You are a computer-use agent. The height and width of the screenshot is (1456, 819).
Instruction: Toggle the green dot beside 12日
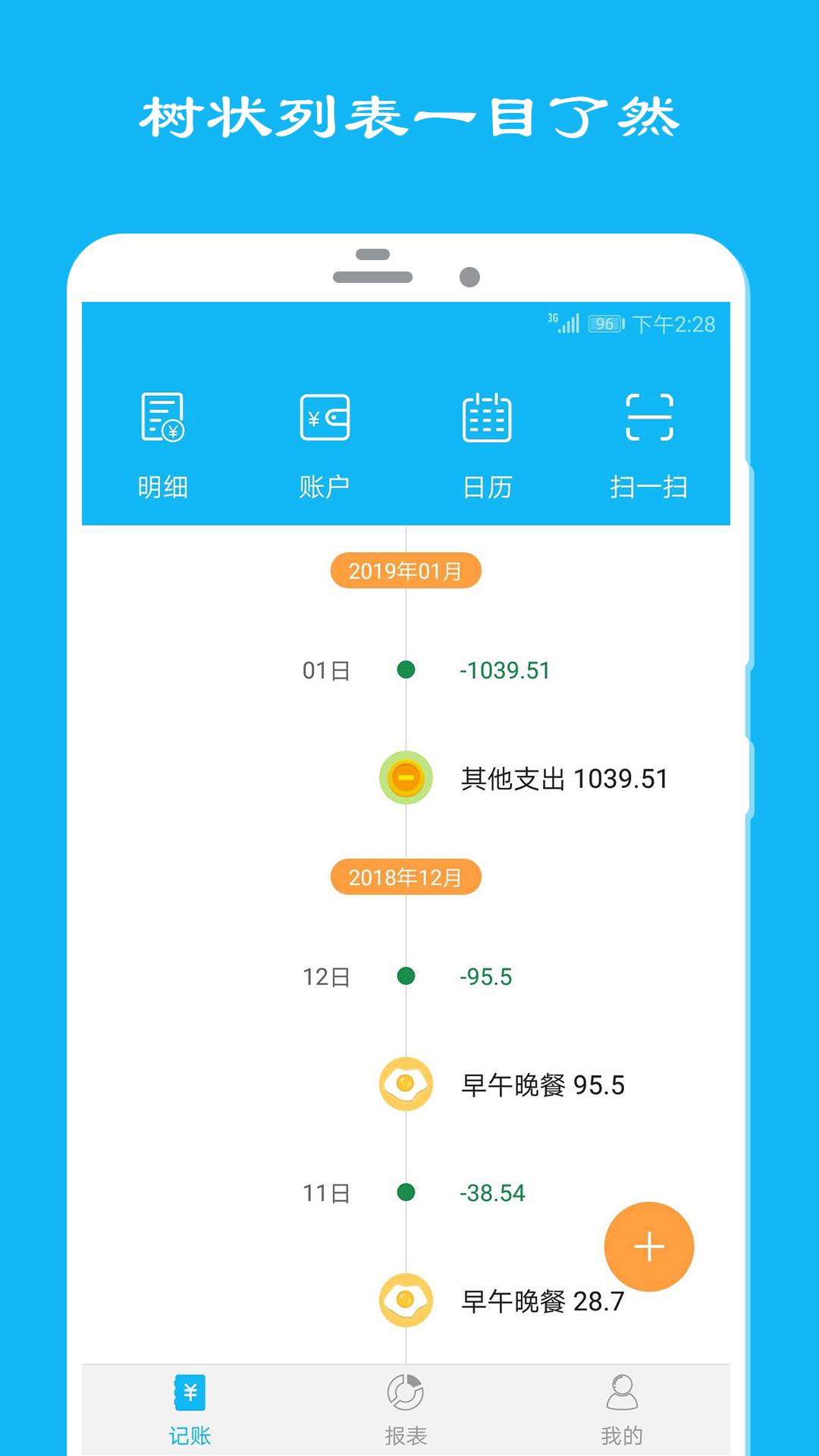tap(406, 977)
